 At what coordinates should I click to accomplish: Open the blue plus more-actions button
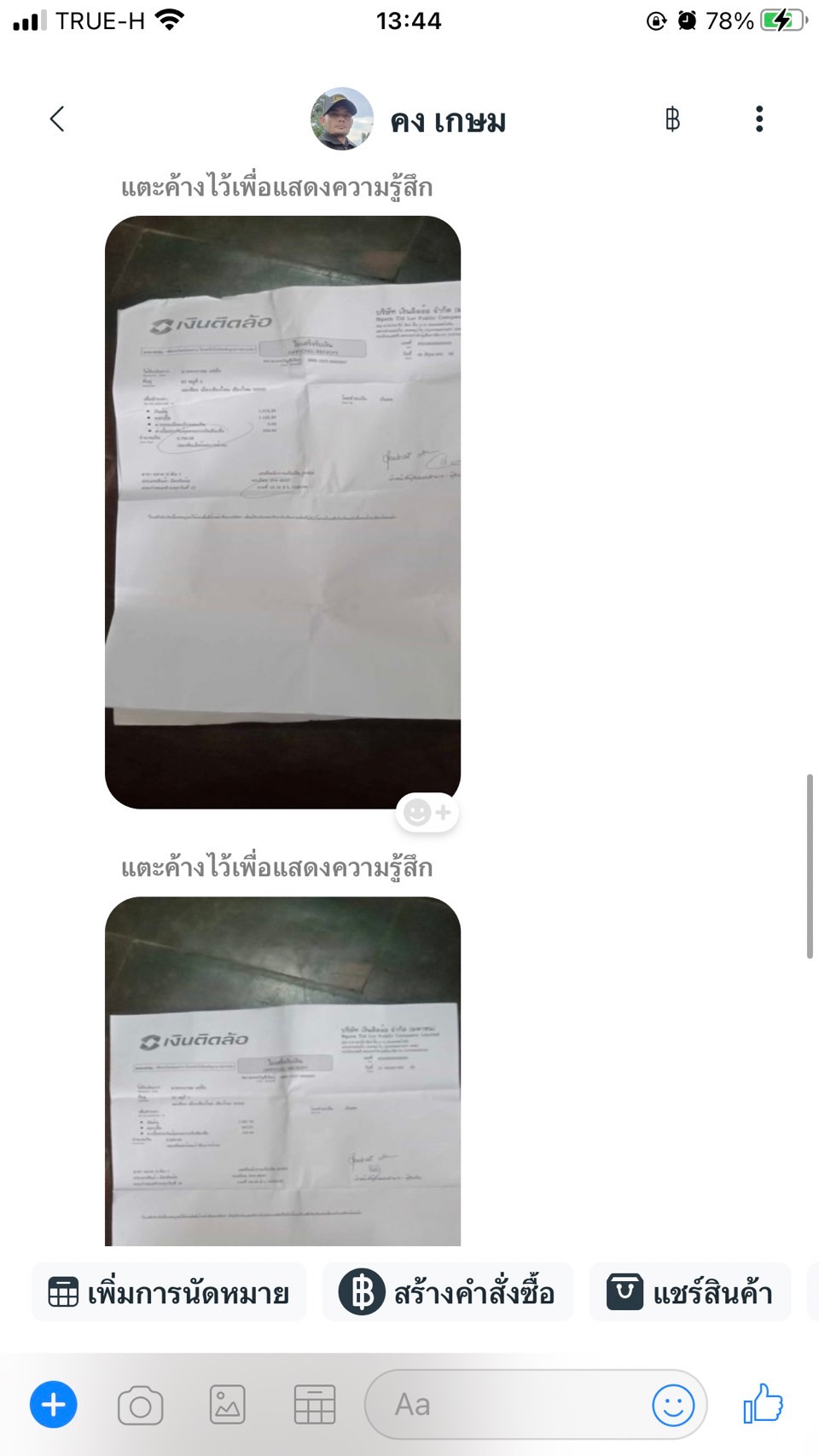[54, 1404]
